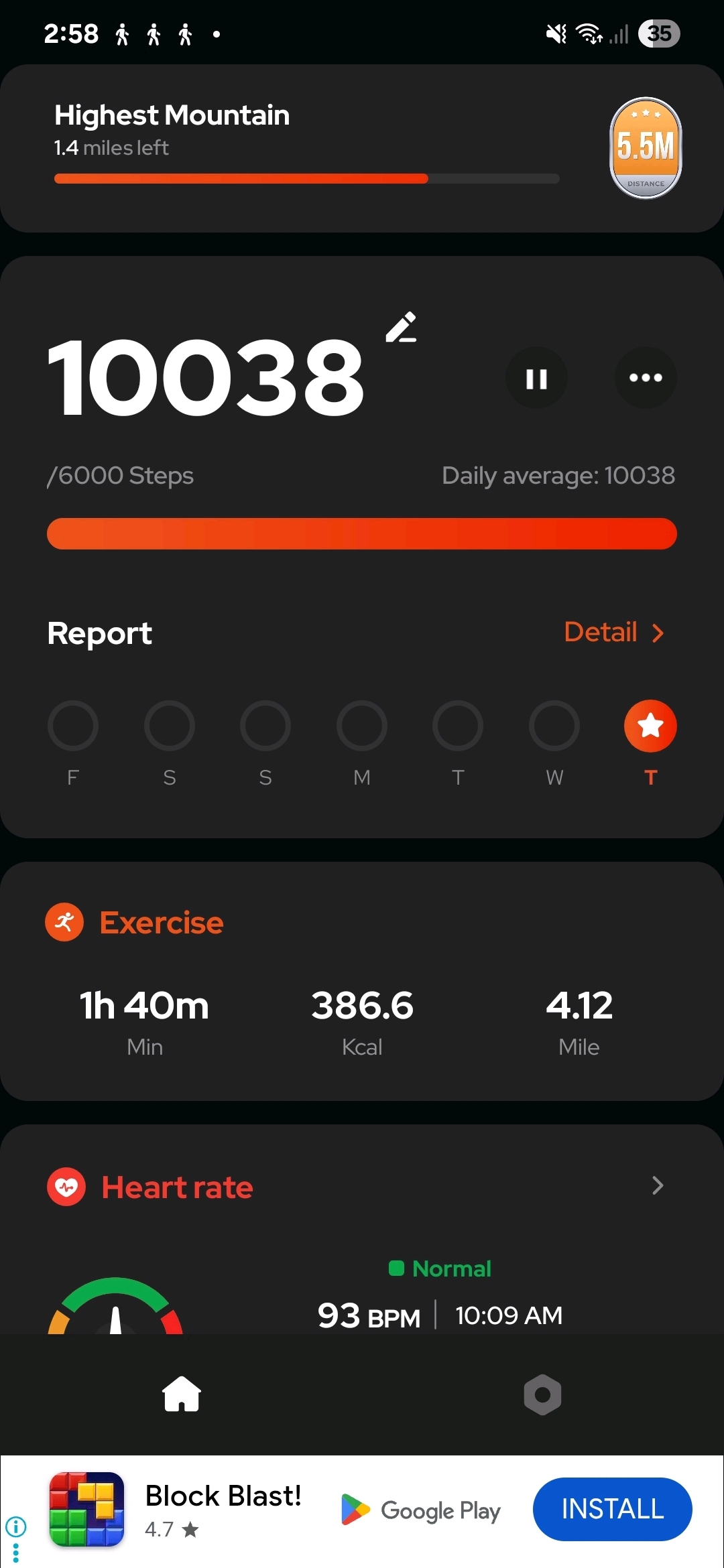Edit the step count with the pencil icon
Image resolution: width=724 pixels, height=1568 pixels.
coord(401,328)
